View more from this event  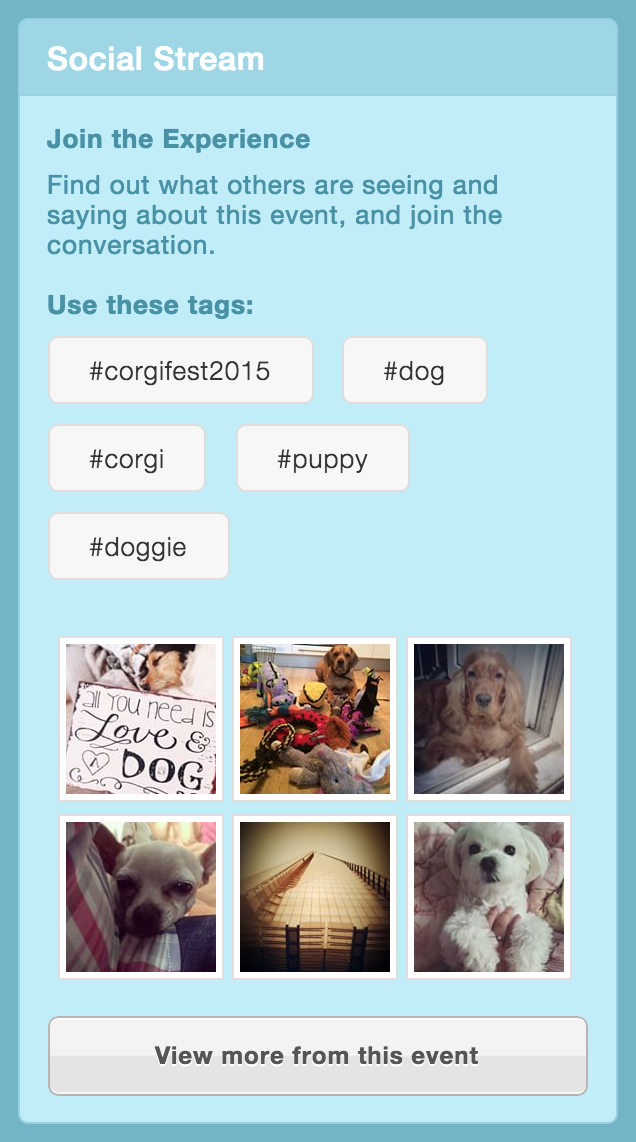(x=318, y=1055)
